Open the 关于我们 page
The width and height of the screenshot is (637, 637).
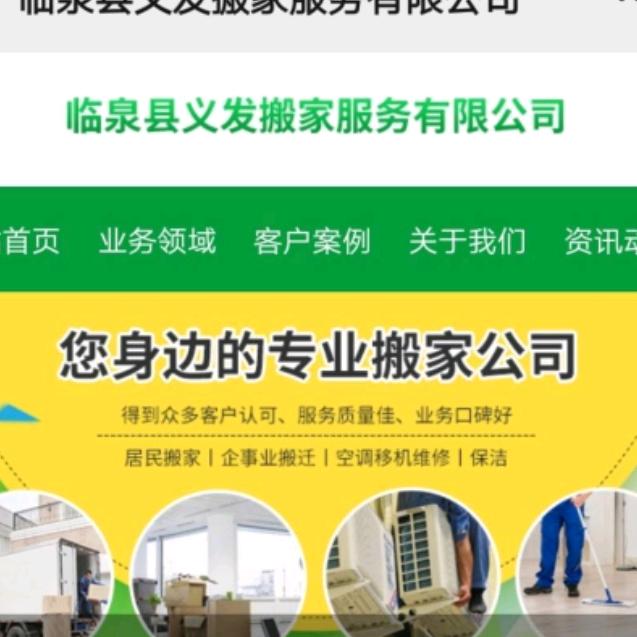tap(467, 241)
